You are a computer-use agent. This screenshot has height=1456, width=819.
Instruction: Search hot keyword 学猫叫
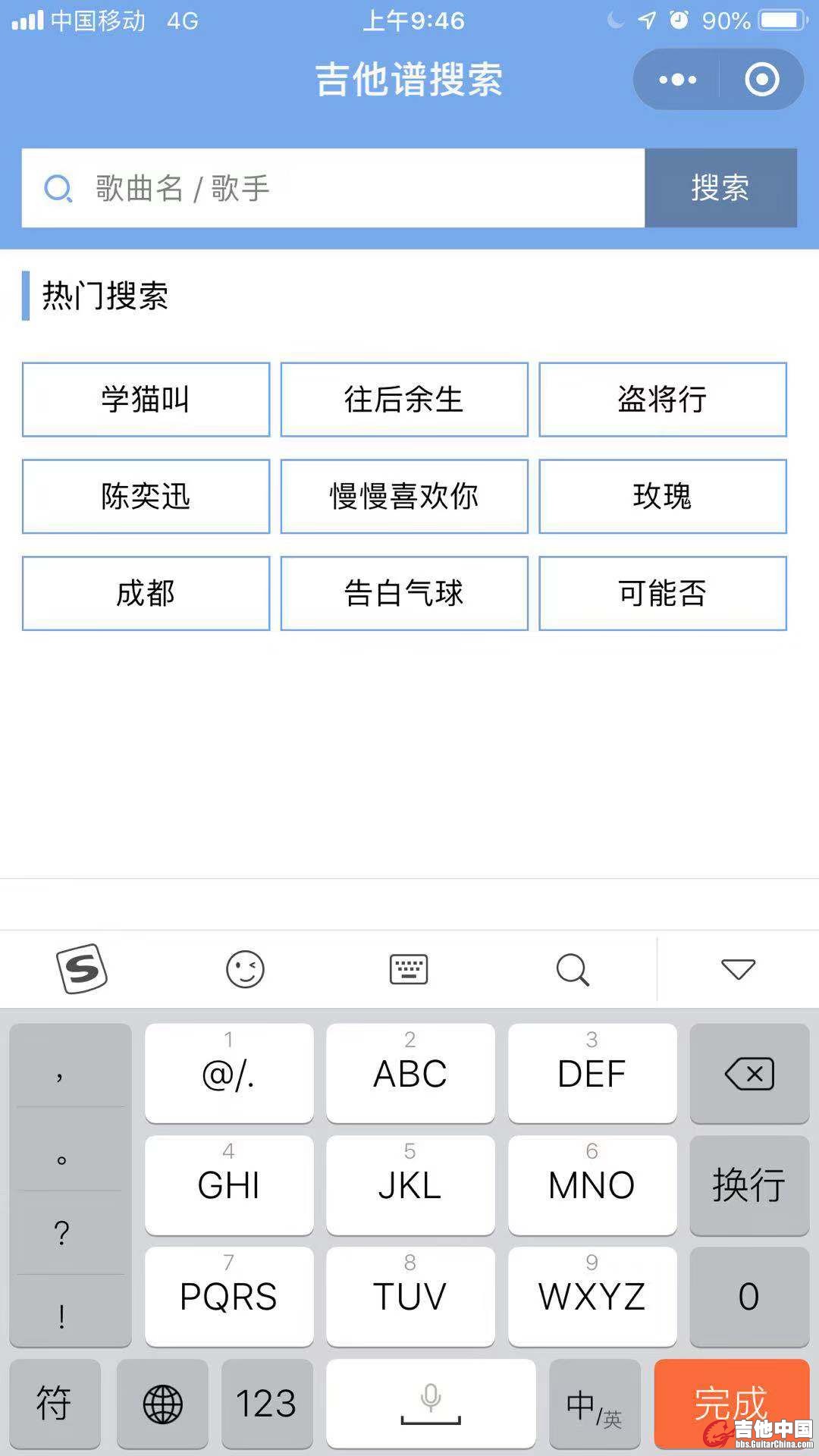(146, 400)
